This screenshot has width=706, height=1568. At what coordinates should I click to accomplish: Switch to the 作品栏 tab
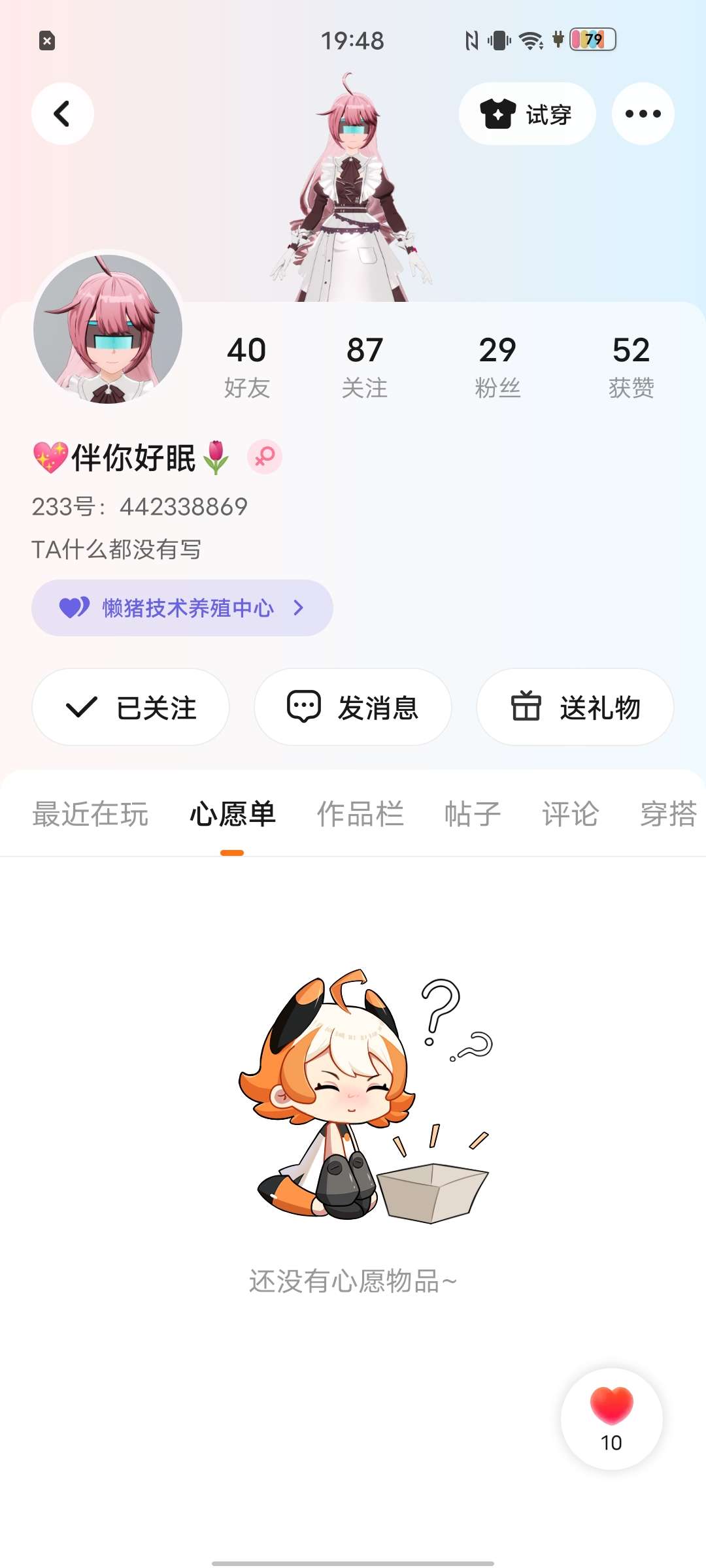[x=360, y=814]
